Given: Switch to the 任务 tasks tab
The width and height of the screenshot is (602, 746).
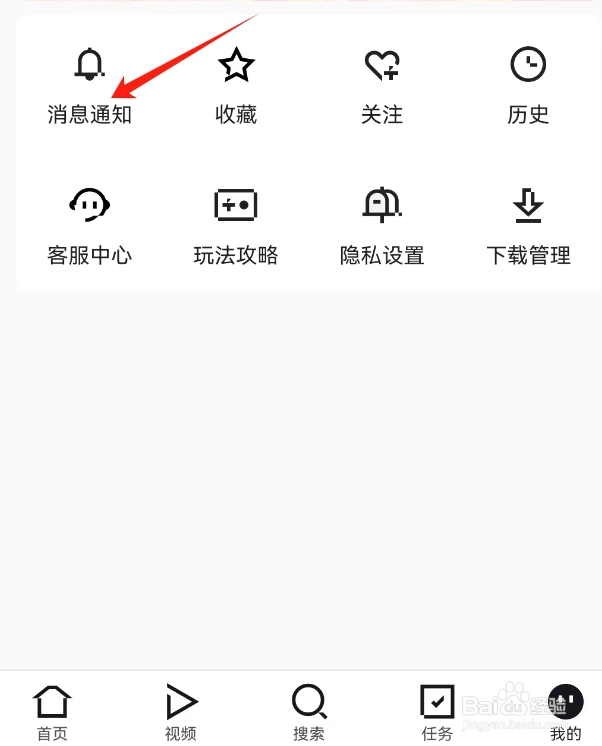Looking at the screenshot, I should [437, 713].
